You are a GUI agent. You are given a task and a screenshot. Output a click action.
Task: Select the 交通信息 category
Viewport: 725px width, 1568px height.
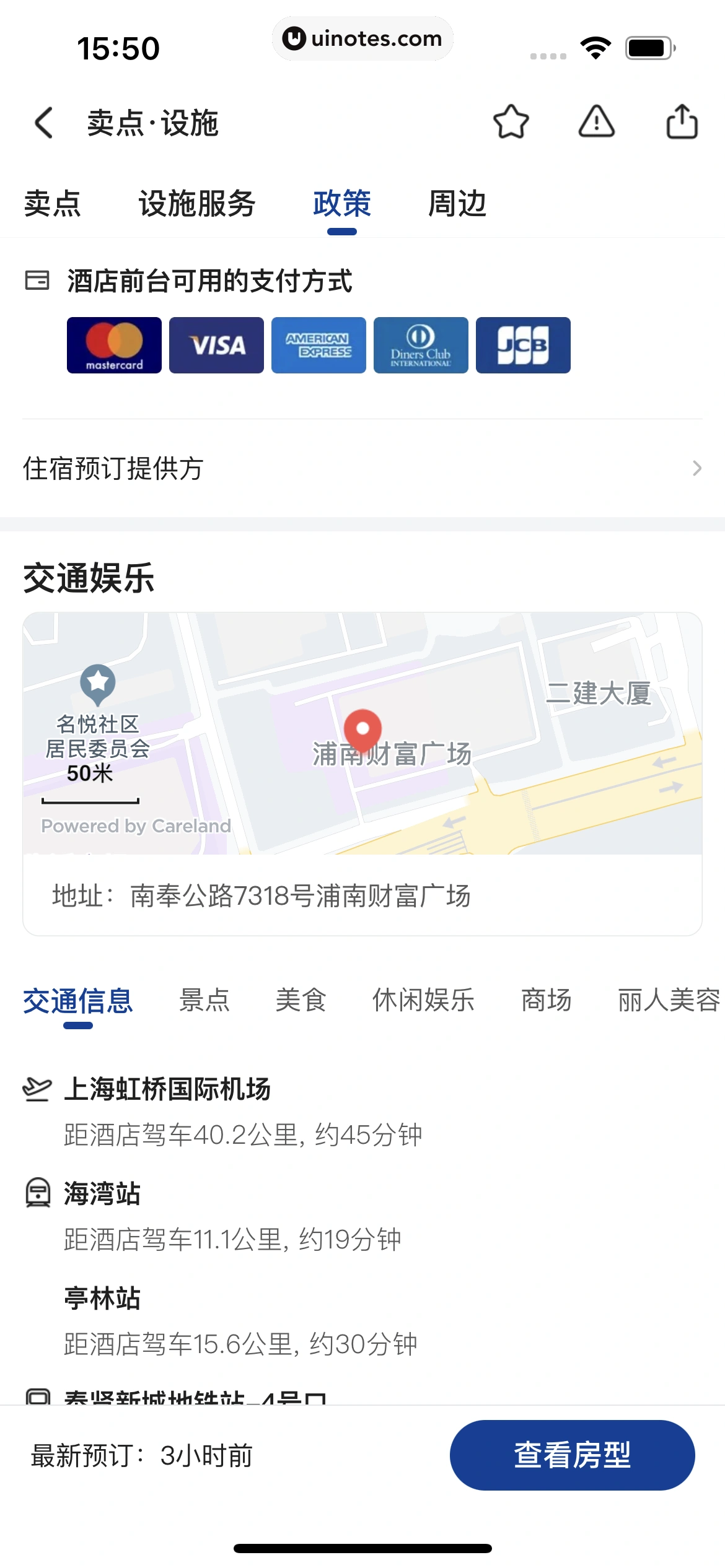pyautogui.click(x=78, y=1001)
